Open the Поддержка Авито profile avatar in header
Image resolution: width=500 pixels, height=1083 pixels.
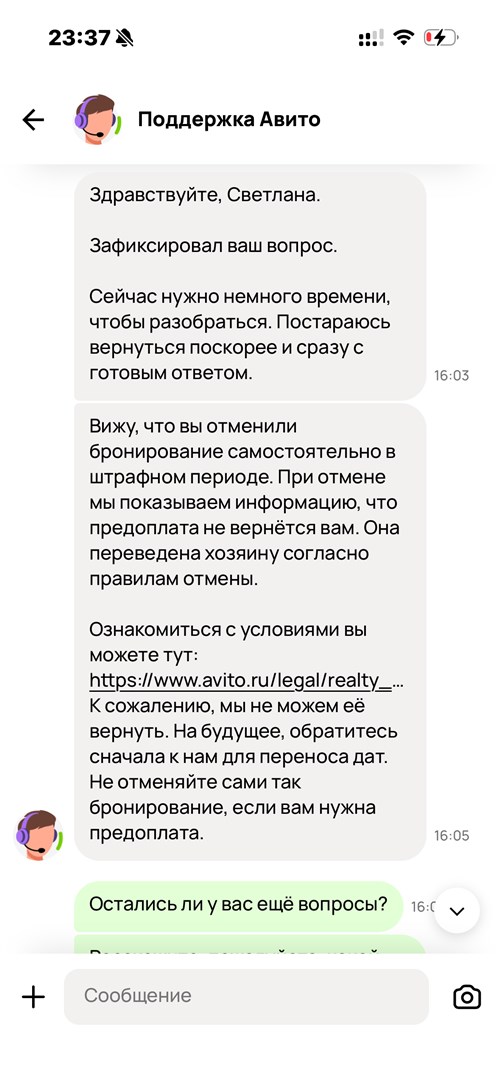coord(95,119)
